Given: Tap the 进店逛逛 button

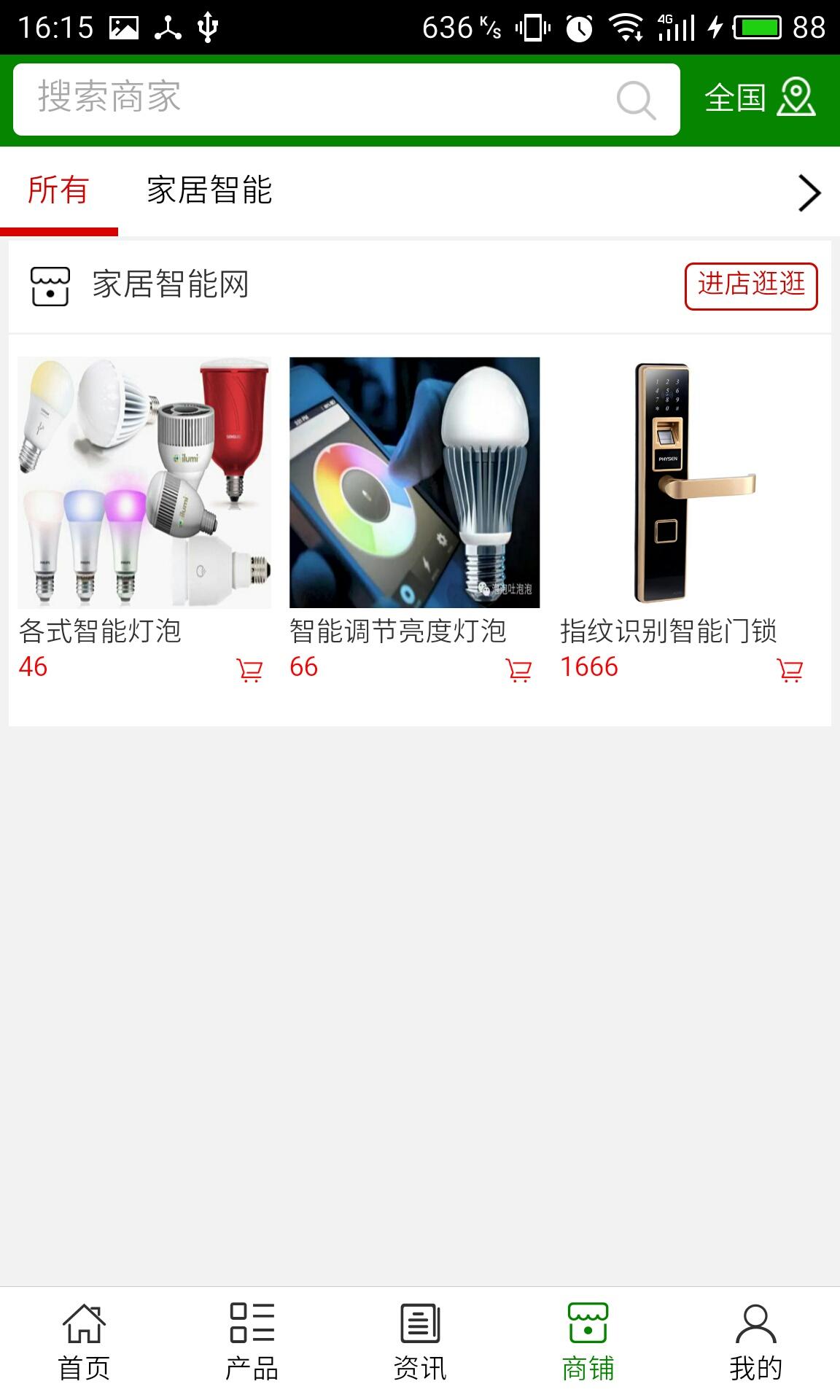Looking at the screenshot, I should [x=750, y=286].
